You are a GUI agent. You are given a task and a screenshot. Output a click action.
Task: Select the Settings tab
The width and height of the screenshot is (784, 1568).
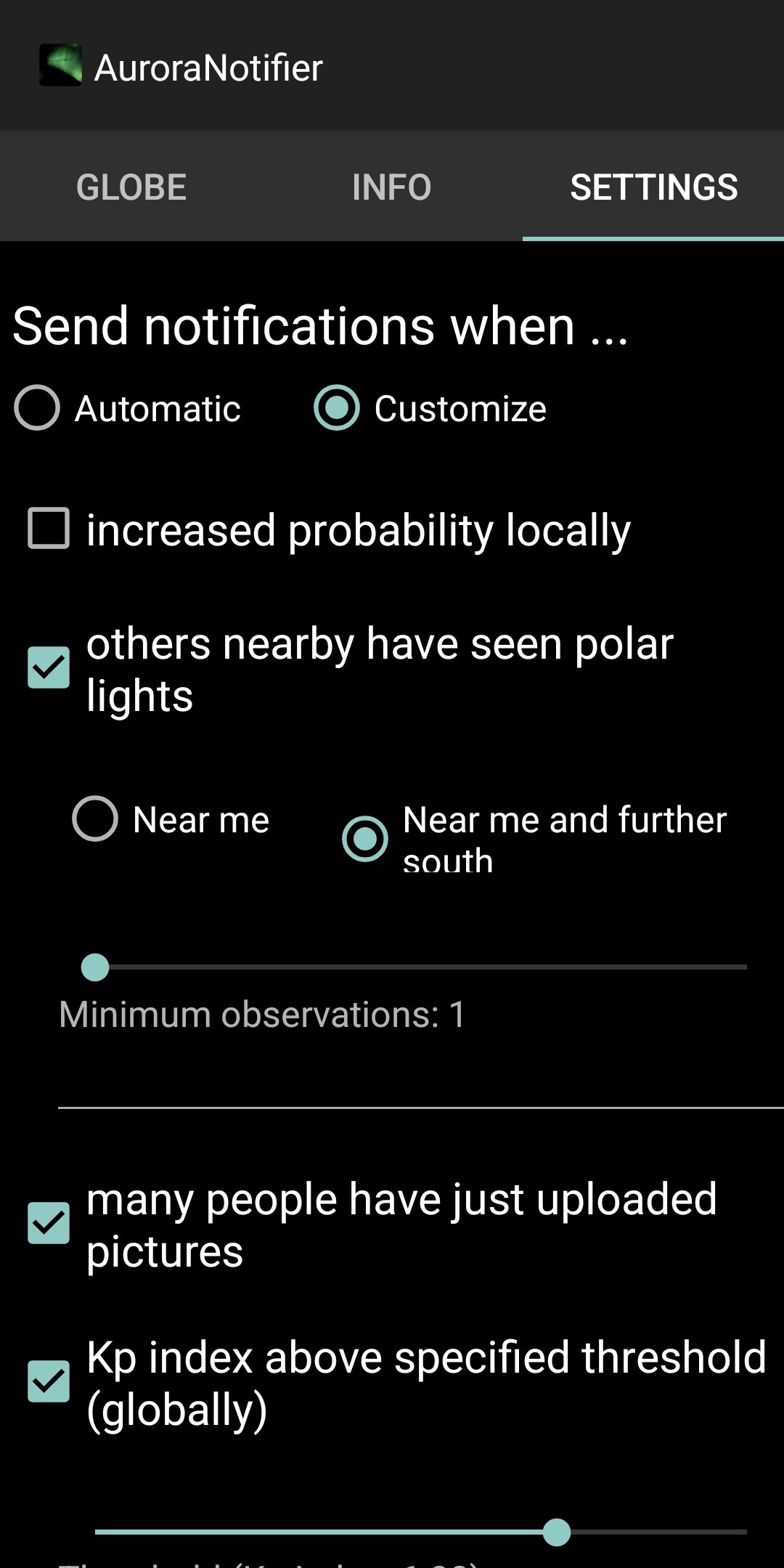coord(653,187)
